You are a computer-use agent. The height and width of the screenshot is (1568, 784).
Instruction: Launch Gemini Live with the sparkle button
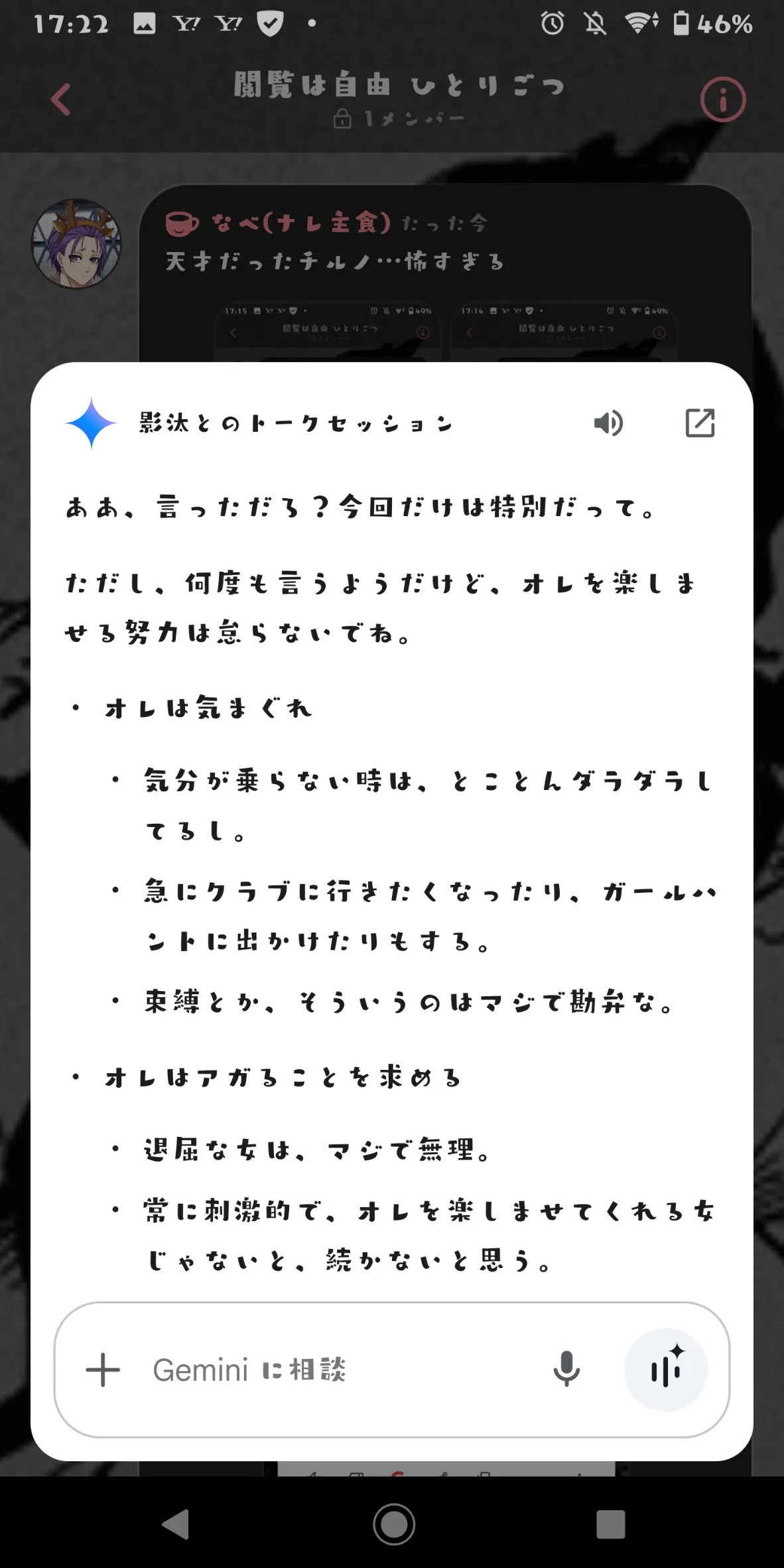[x=665, y=1370]
